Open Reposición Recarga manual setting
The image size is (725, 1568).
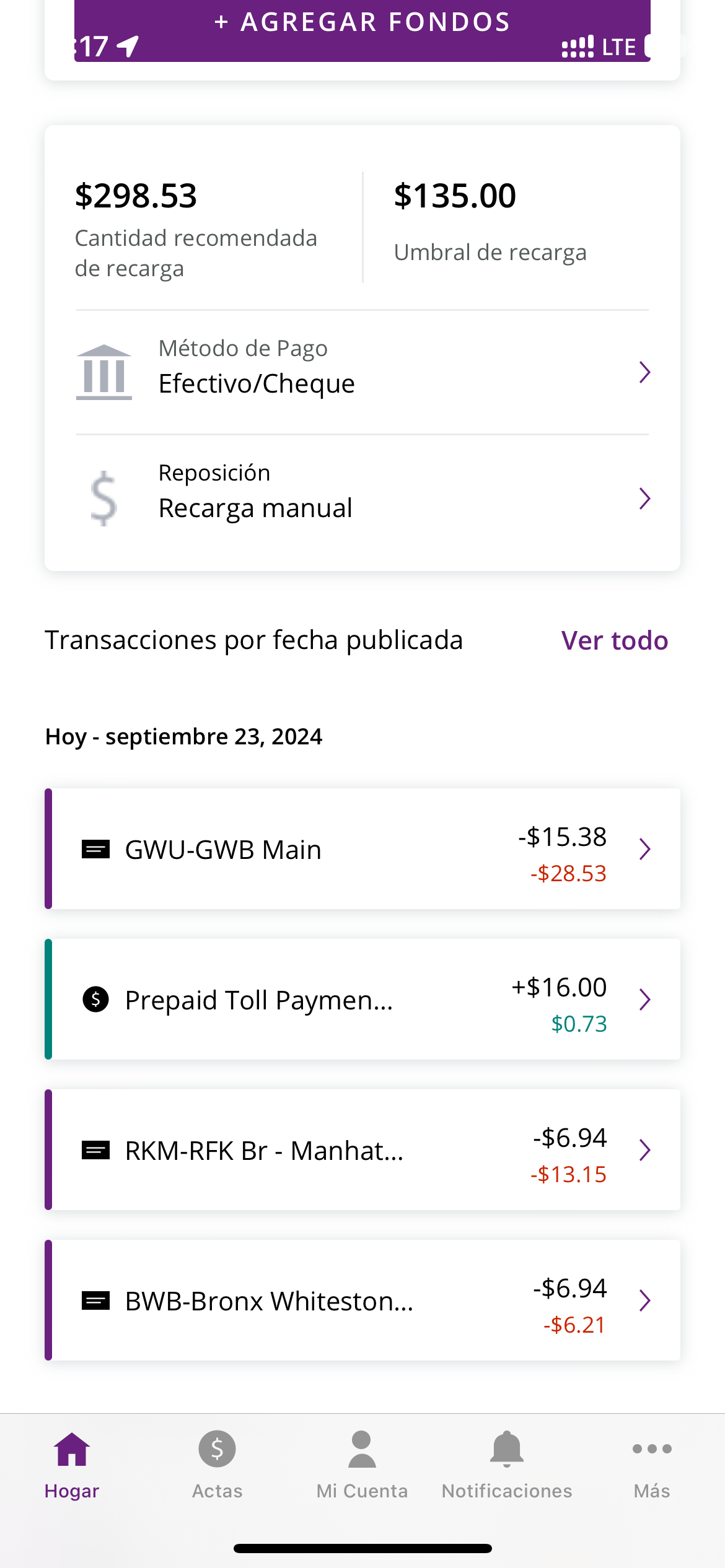362,497
